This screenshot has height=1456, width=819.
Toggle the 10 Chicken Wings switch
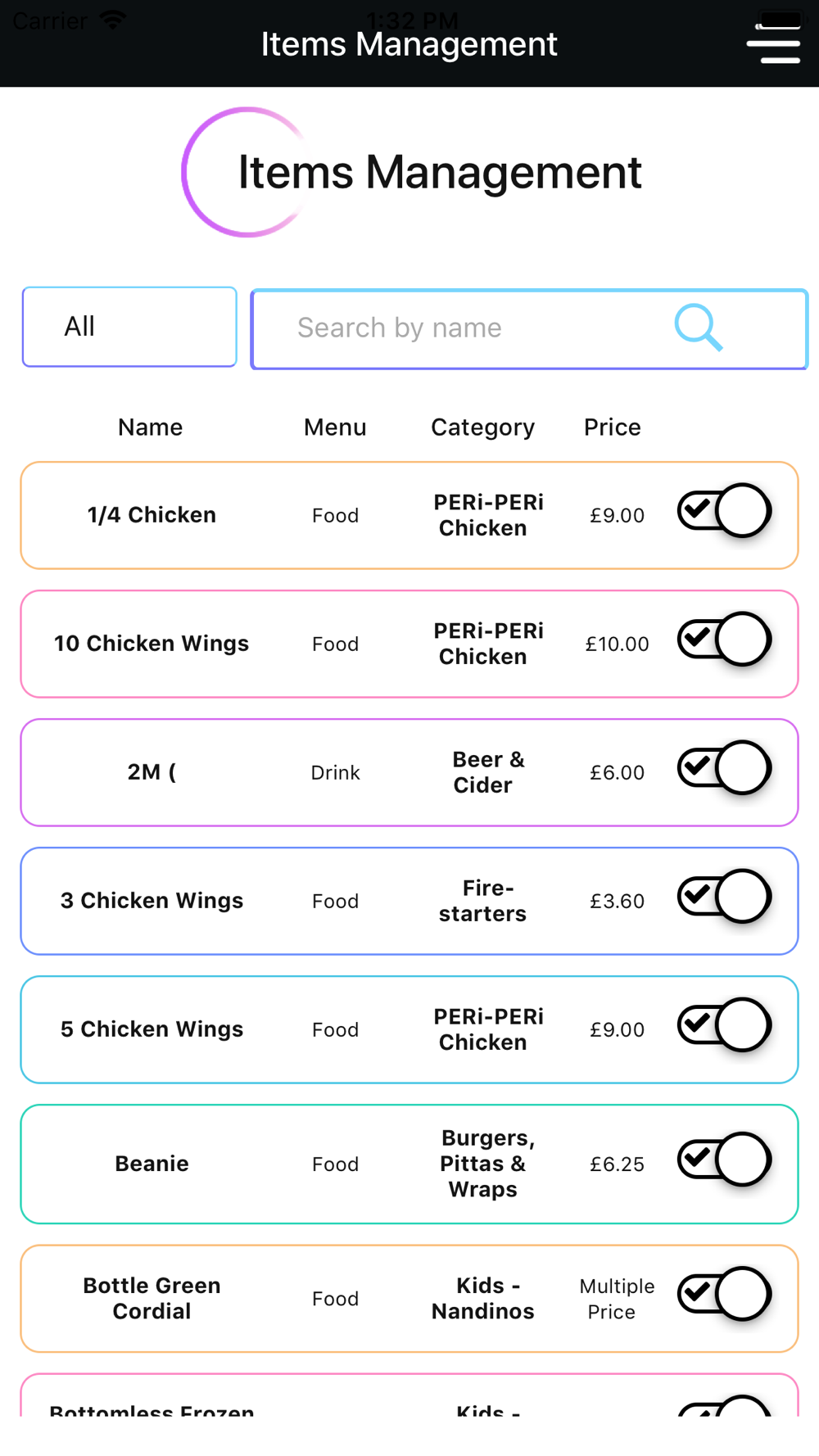724,639
